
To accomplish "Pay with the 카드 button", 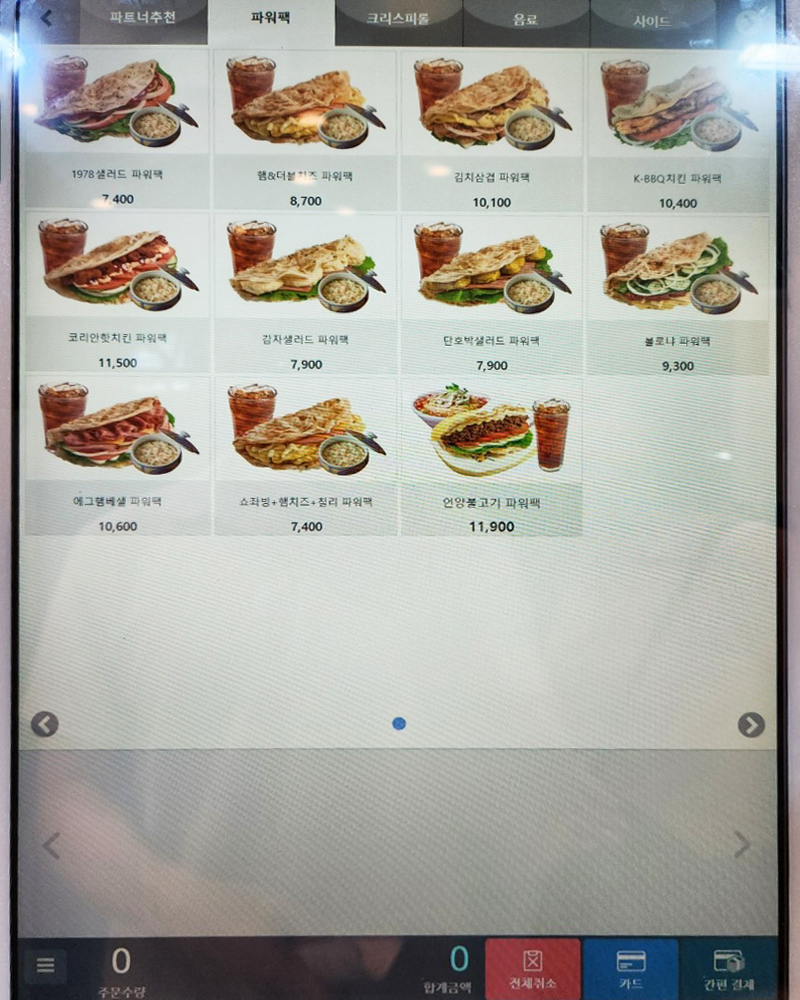I will pos(630,969).
